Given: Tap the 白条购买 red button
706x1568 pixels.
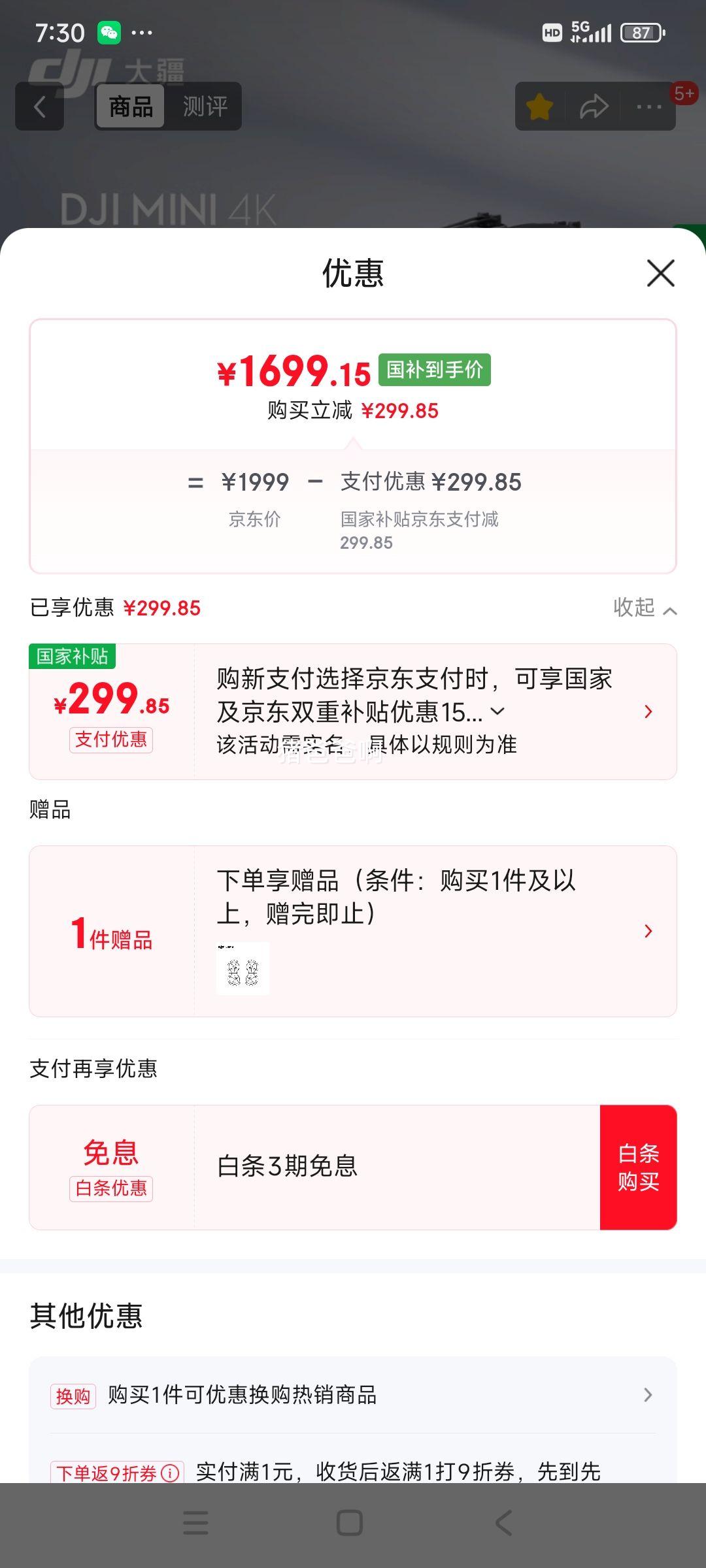Looking at the screenshot, I should (x=638, y=1168).
